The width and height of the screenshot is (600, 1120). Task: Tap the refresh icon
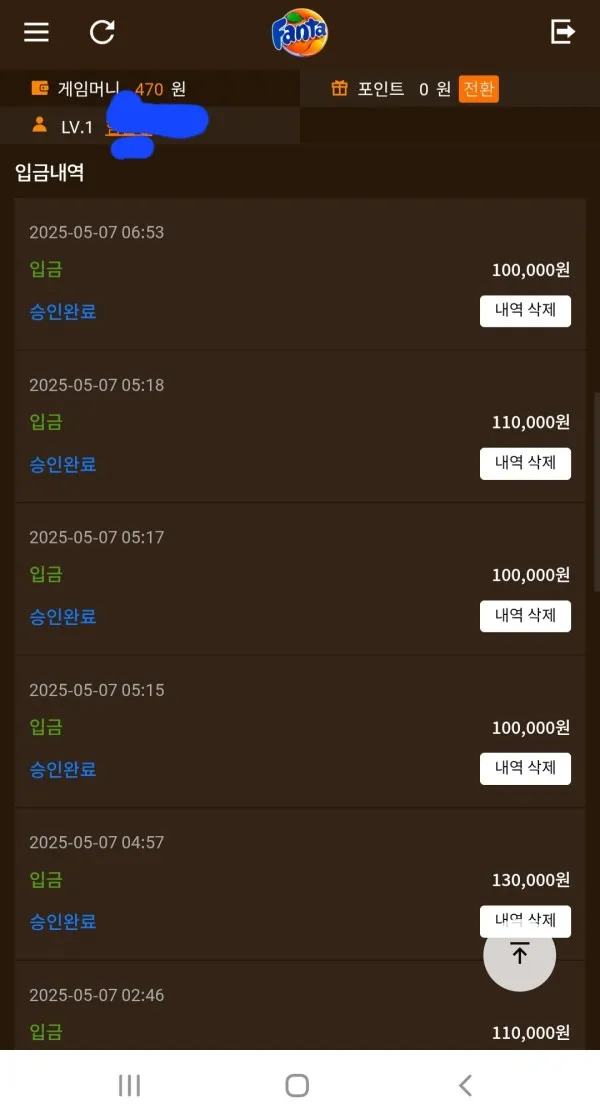click(x=102, y=32)
